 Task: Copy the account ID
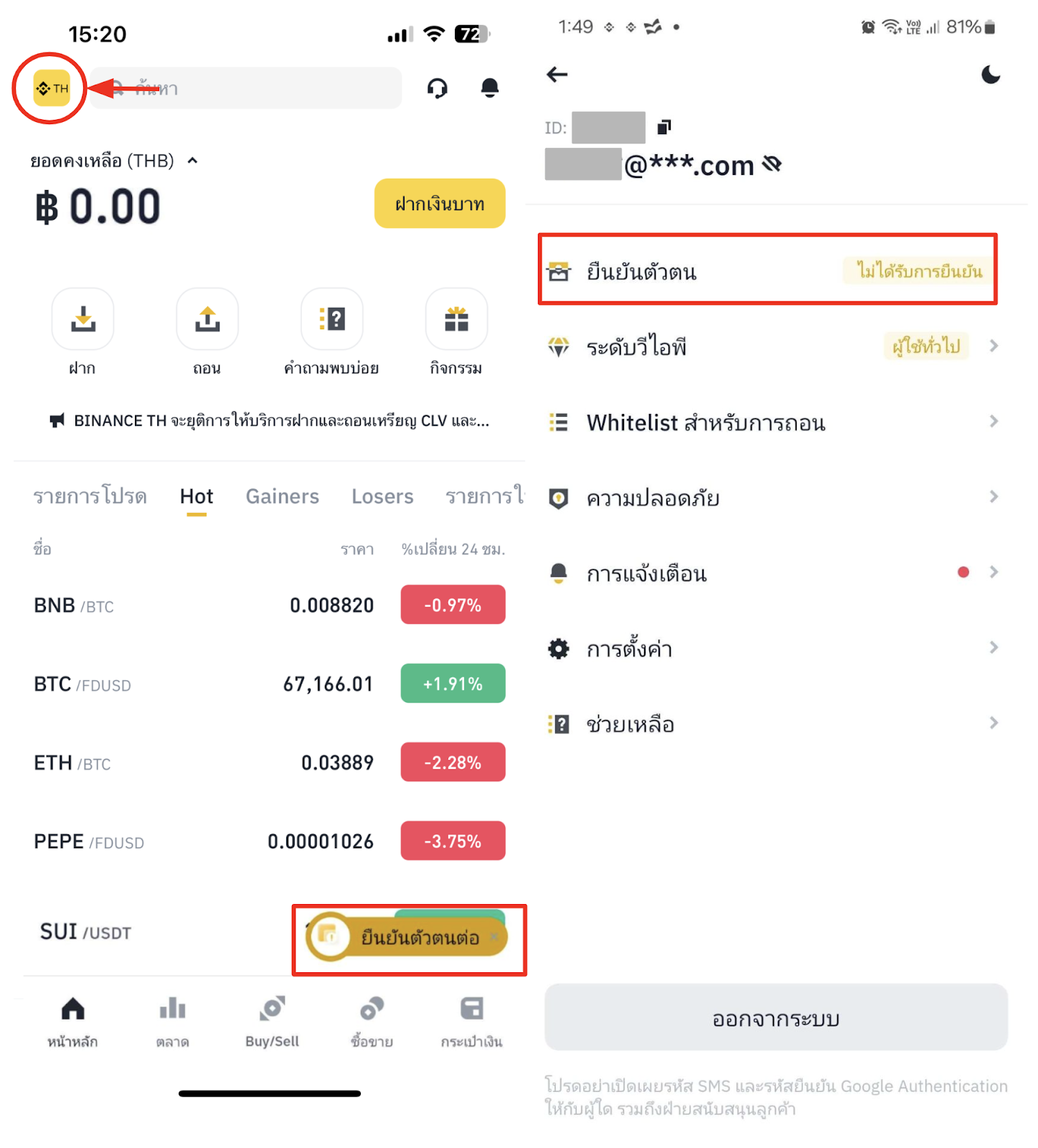(x=664, y=127)
